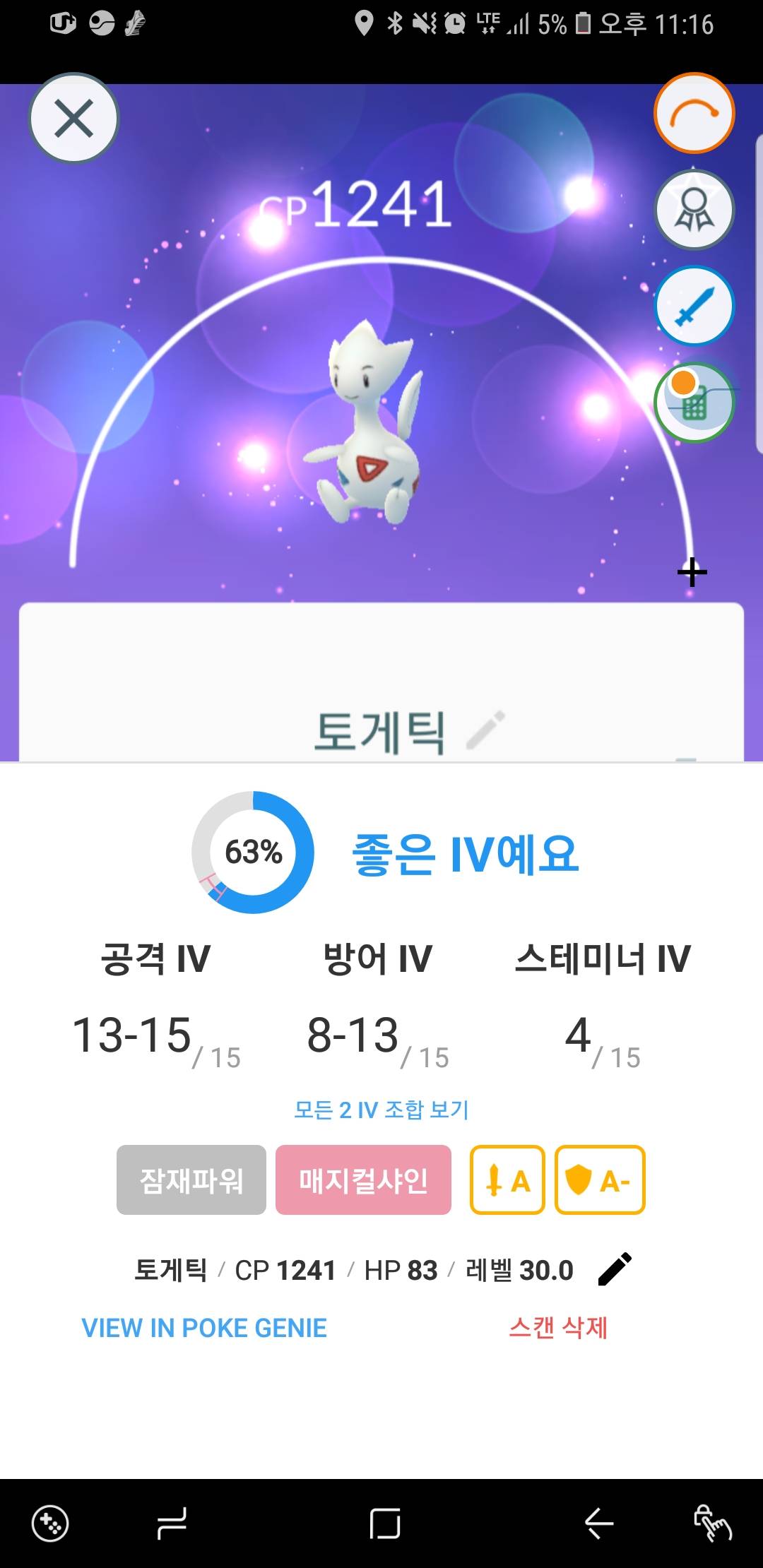
Task: Go back using the navigation bar arrow
Action: point(599,1524)
